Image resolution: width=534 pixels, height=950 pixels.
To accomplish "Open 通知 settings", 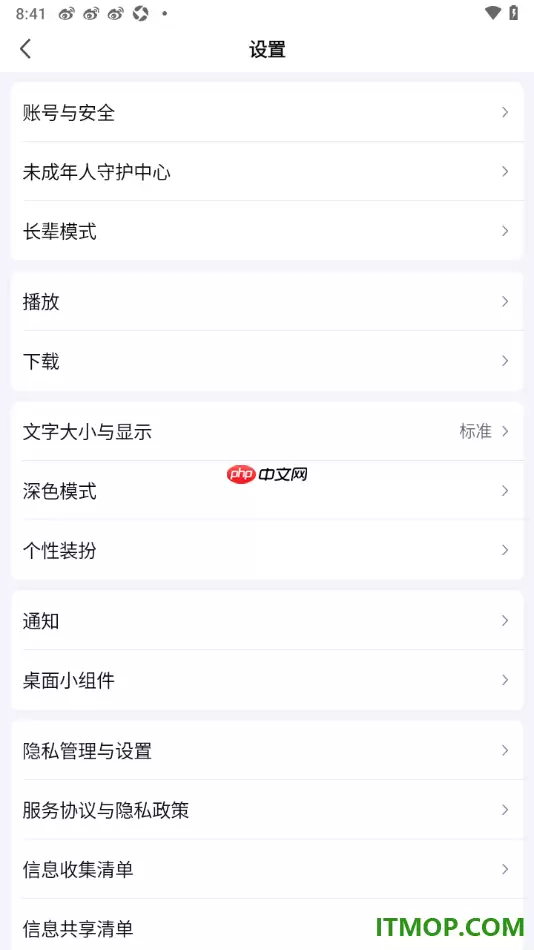I will 267,620.
